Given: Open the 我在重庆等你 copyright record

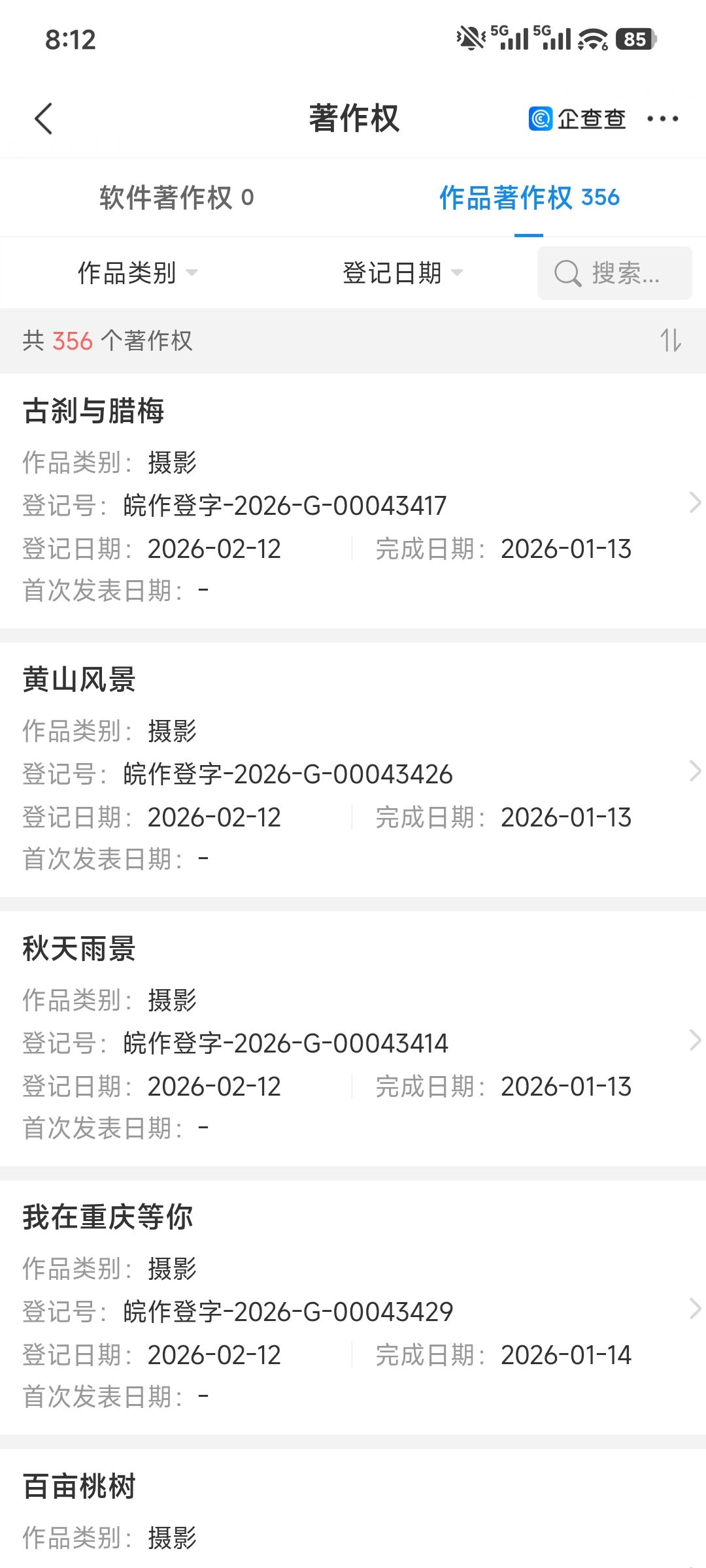Looking at the screenshot, I should tap(353, 1309).
